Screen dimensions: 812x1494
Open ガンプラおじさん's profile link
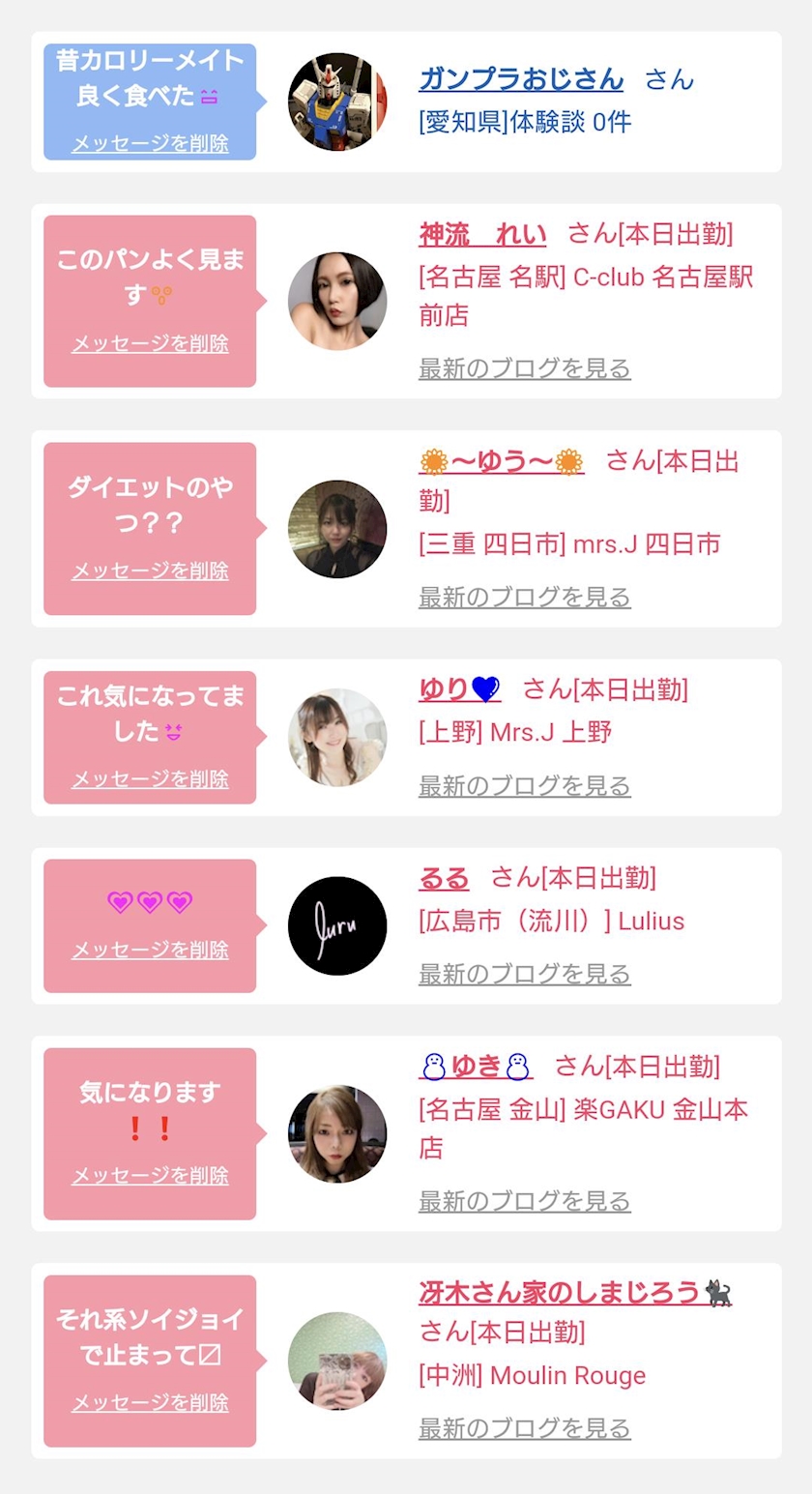521,79
